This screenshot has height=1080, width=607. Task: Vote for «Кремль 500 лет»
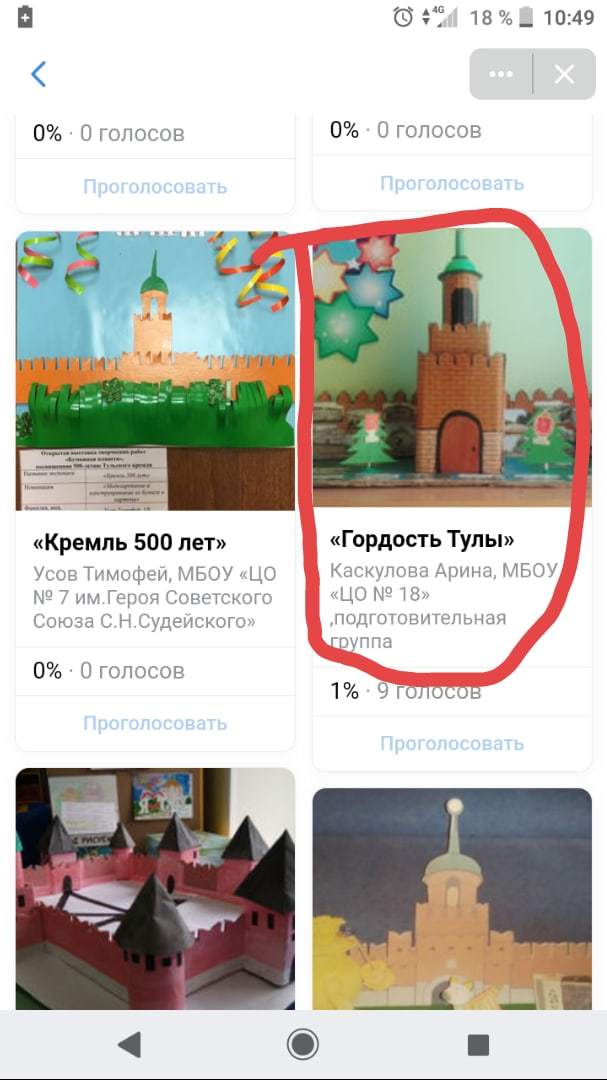(155, 723)
